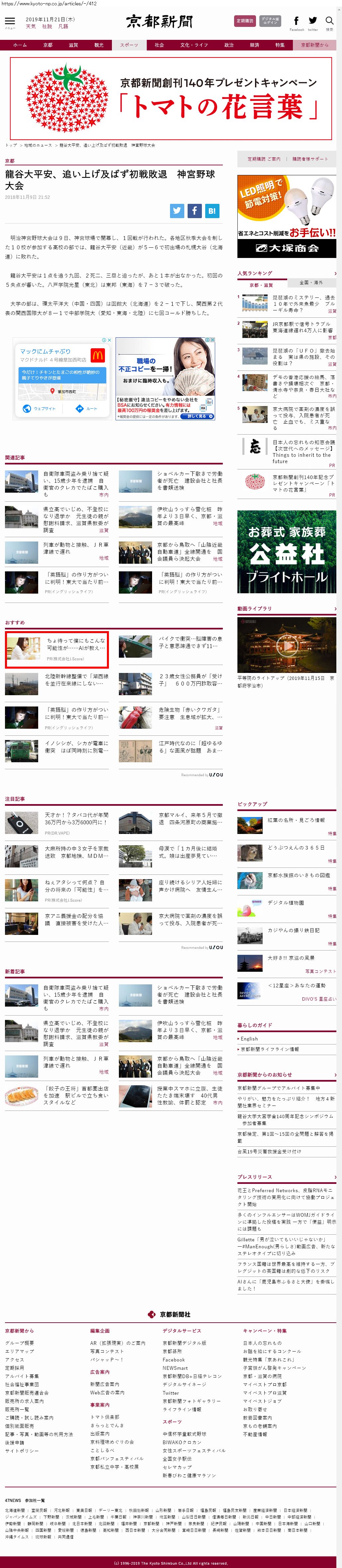Read the 伊吹山うっすら雪化粧 related article

[x=189, y=516]
